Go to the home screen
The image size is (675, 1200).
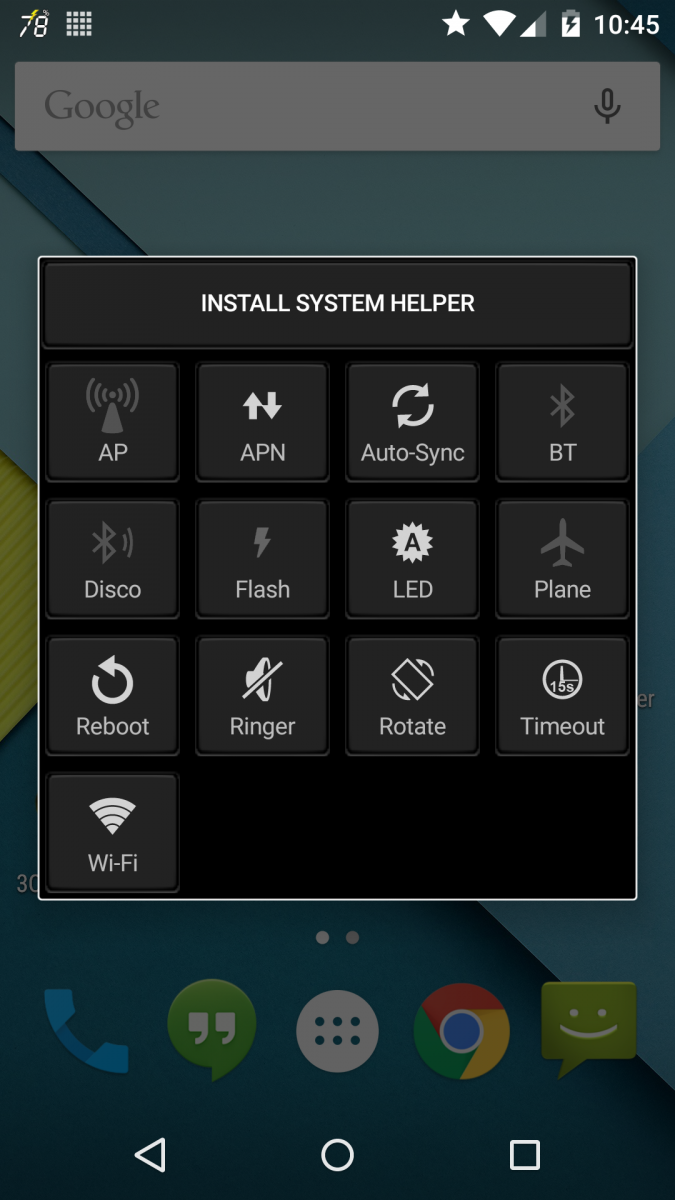coord(337,1155)
